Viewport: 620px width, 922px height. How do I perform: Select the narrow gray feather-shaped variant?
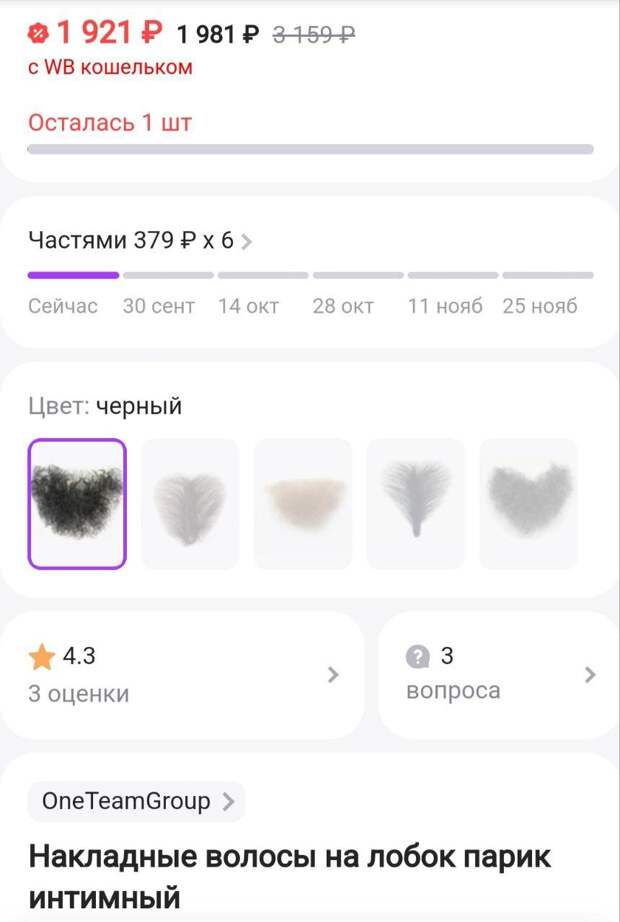pos(415,504)
